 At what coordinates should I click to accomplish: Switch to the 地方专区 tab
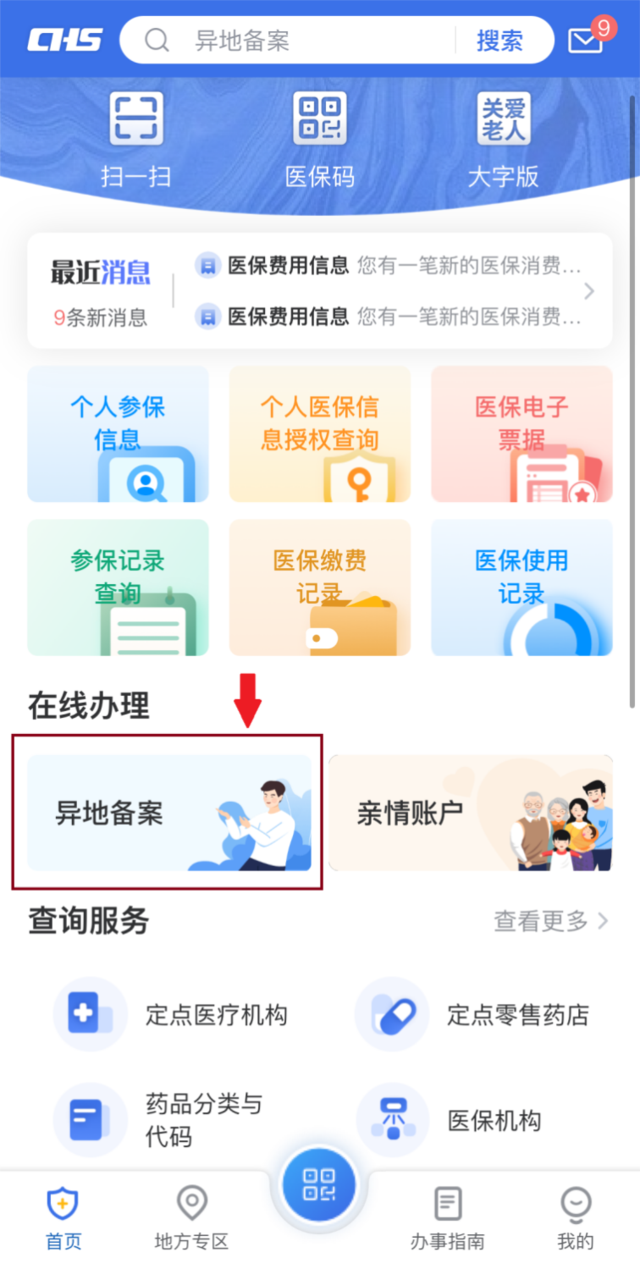[x=191, y=1217]
